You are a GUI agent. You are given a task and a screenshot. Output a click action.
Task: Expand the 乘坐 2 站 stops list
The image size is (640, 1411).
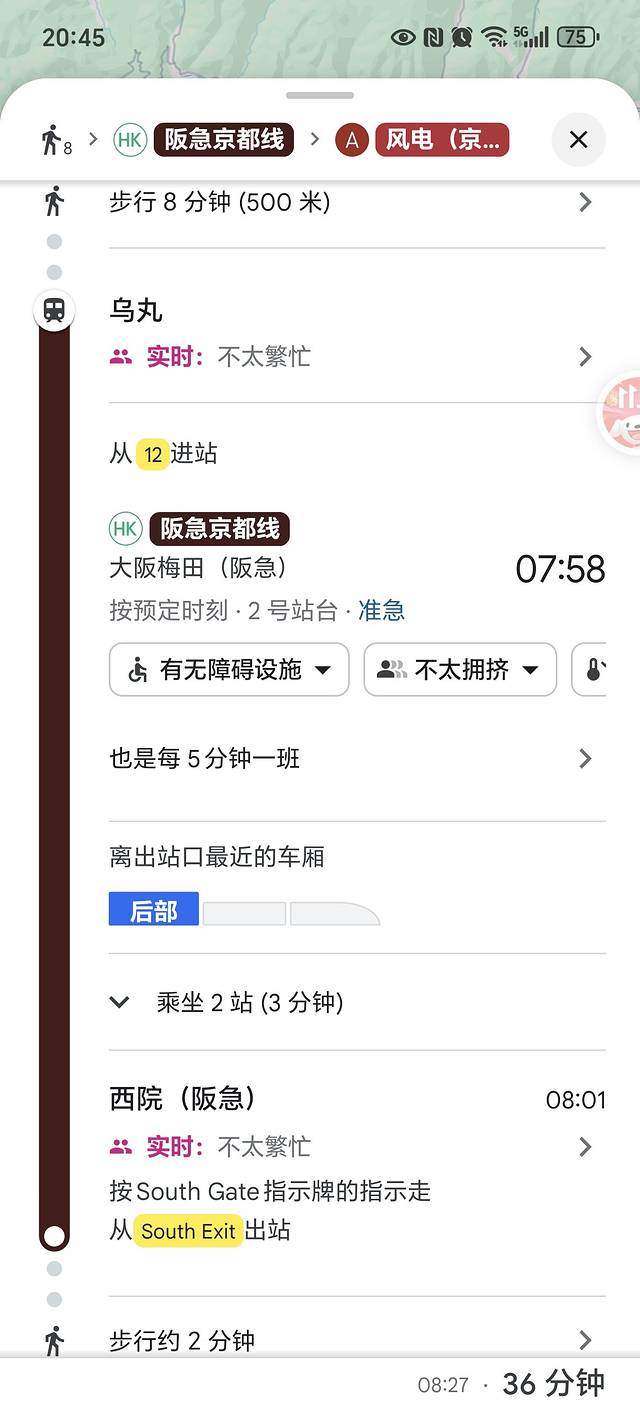tap(250, 1003)
